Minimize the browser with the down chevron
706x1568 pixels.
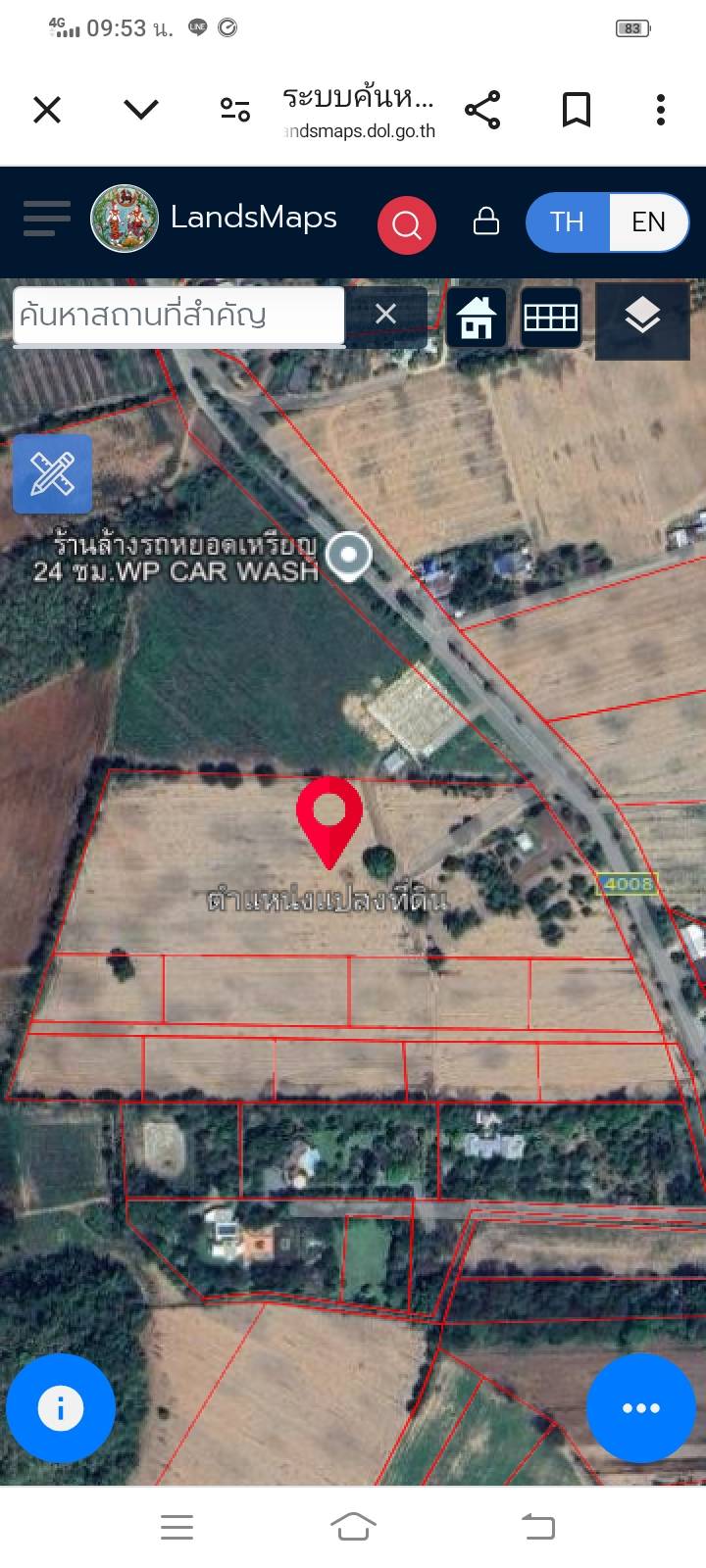141,109
